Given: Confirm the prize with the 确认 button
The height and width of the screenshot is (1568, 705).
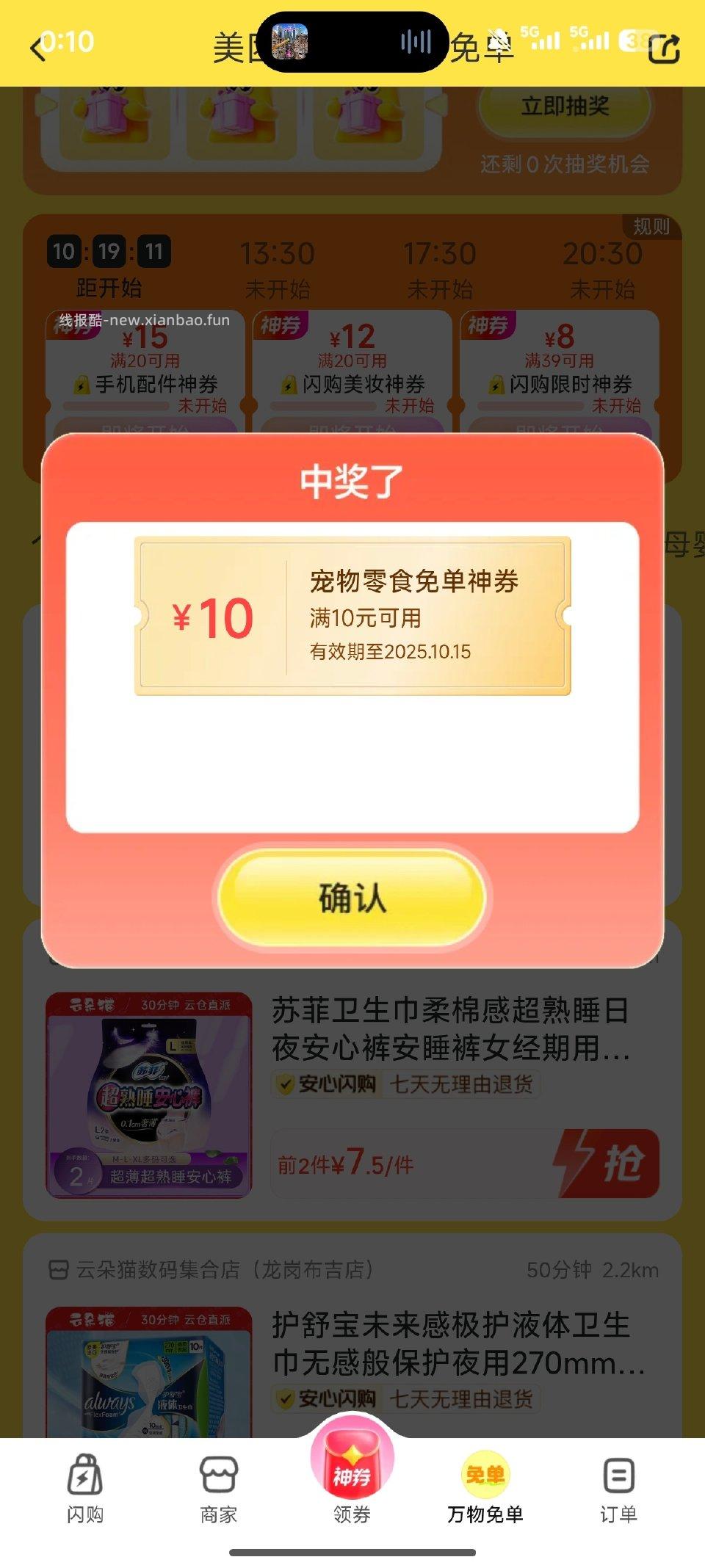Looking at the screenshot, I should click(x=352, y=897).
